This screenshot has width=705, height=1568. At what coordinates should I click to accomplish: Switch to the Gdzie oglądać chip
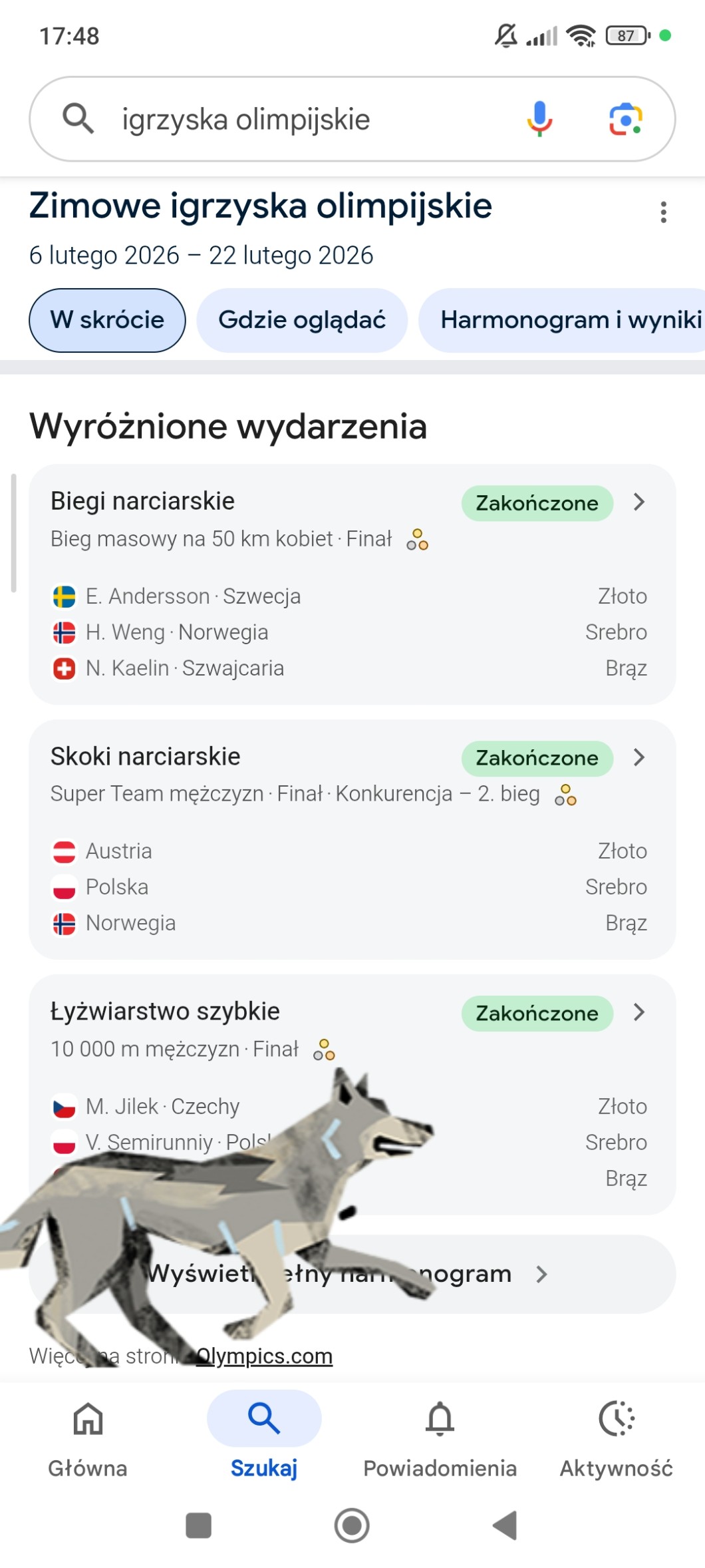tap(302, 320)
